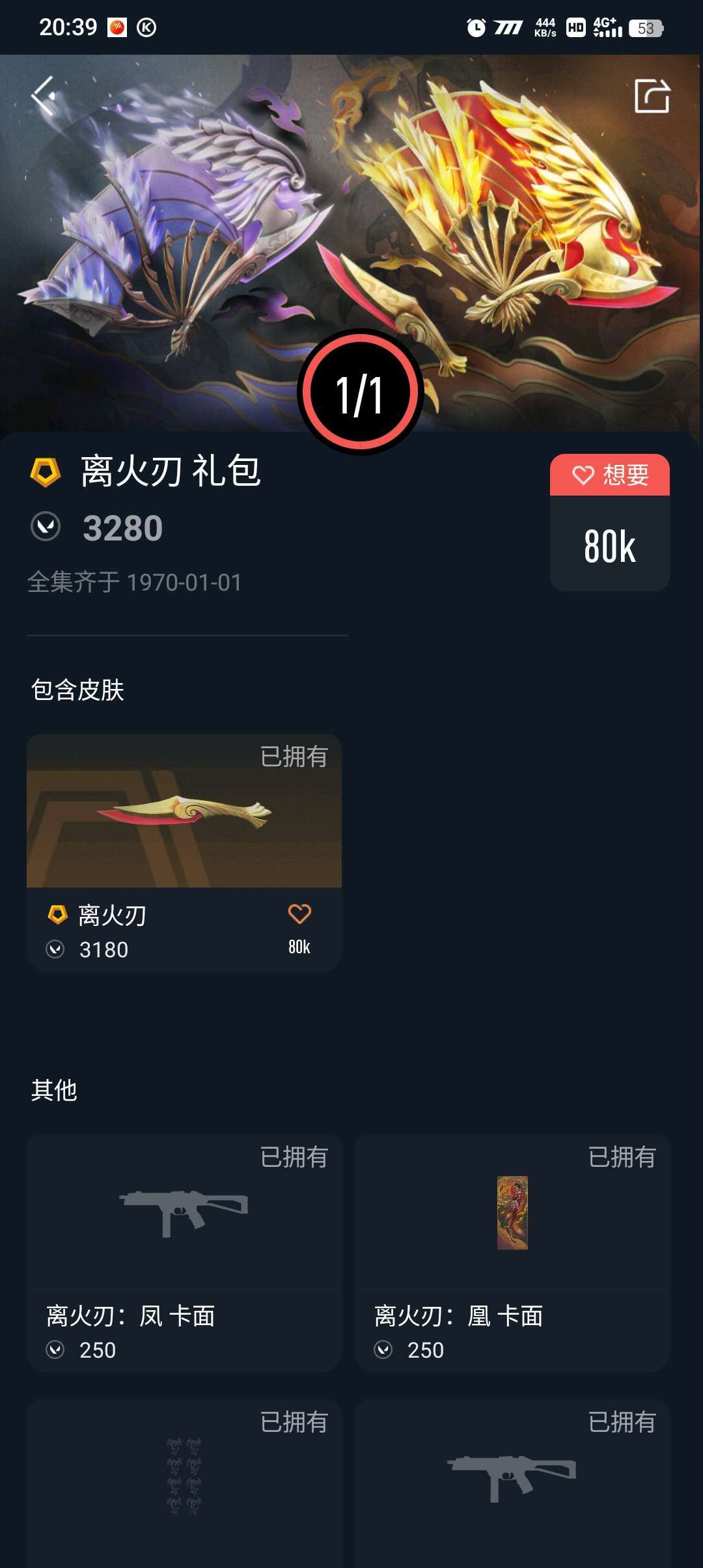Image resolution: width=703 pixels, height=1568 pixels.
Task: Like the 离火刃 skin with heart icon
Action: coord(299,914)
